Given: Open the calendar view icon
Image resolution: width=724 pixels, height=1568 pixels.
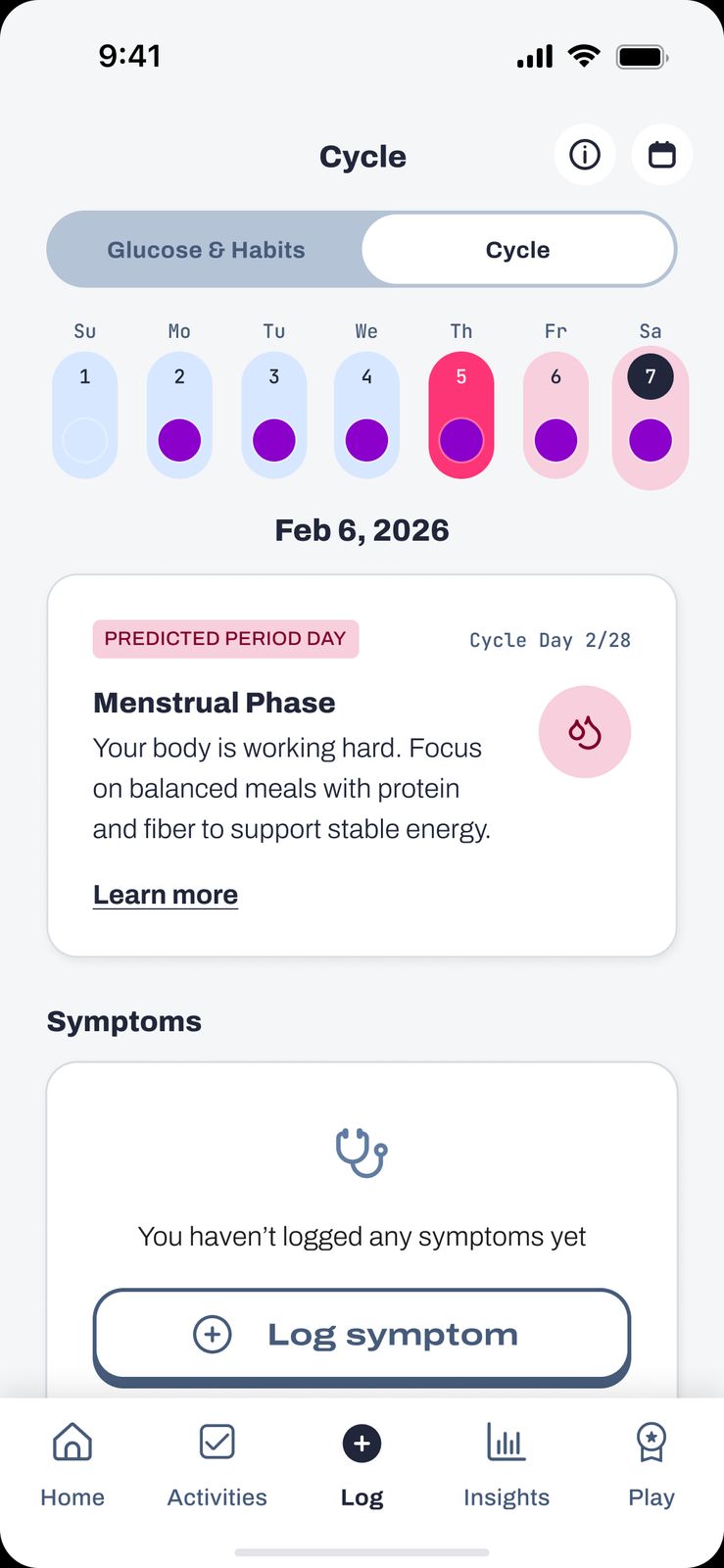Looking at the screenshot, I should click(662, 155).
